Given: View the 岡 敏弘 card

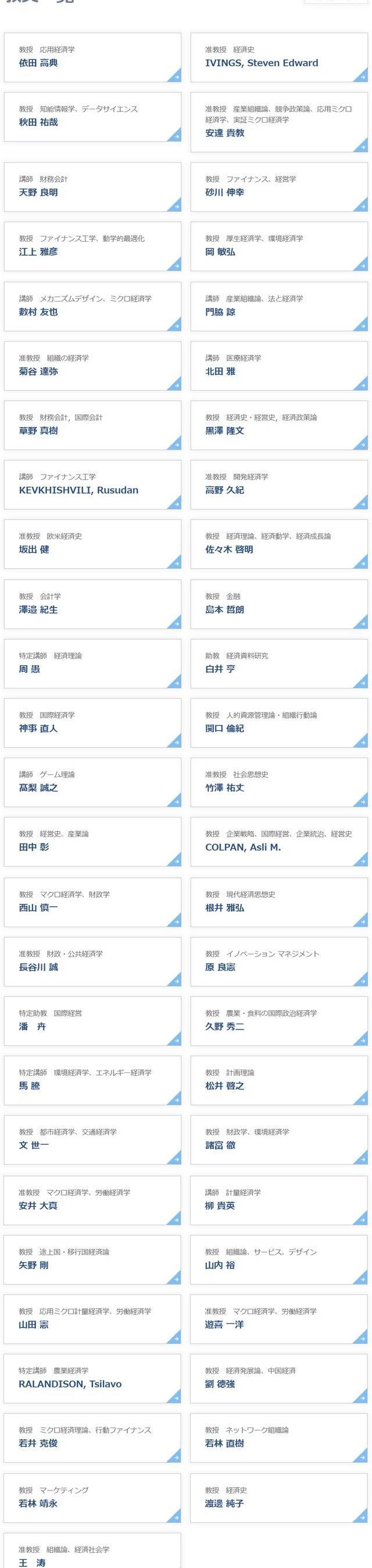Looking at the screenshot, I should pyautogui.click(x=279, y=246).
